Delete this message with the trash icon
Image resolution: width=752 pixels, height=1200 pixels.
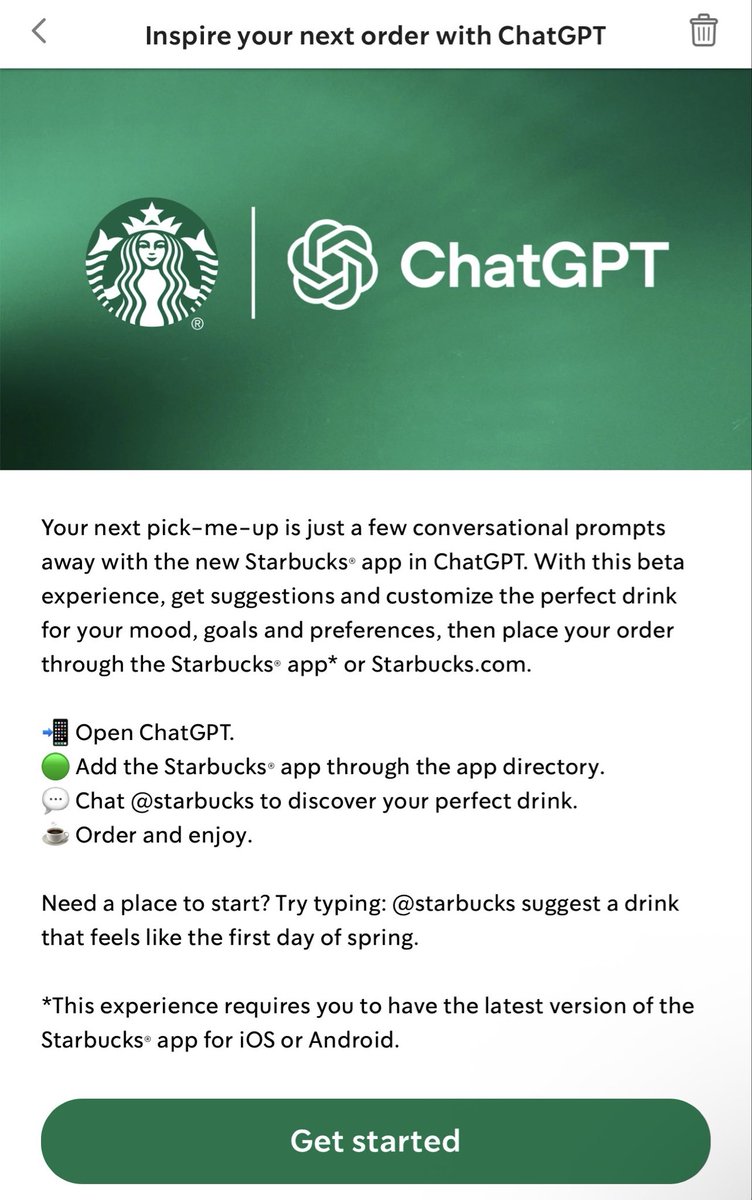point(703,30)
